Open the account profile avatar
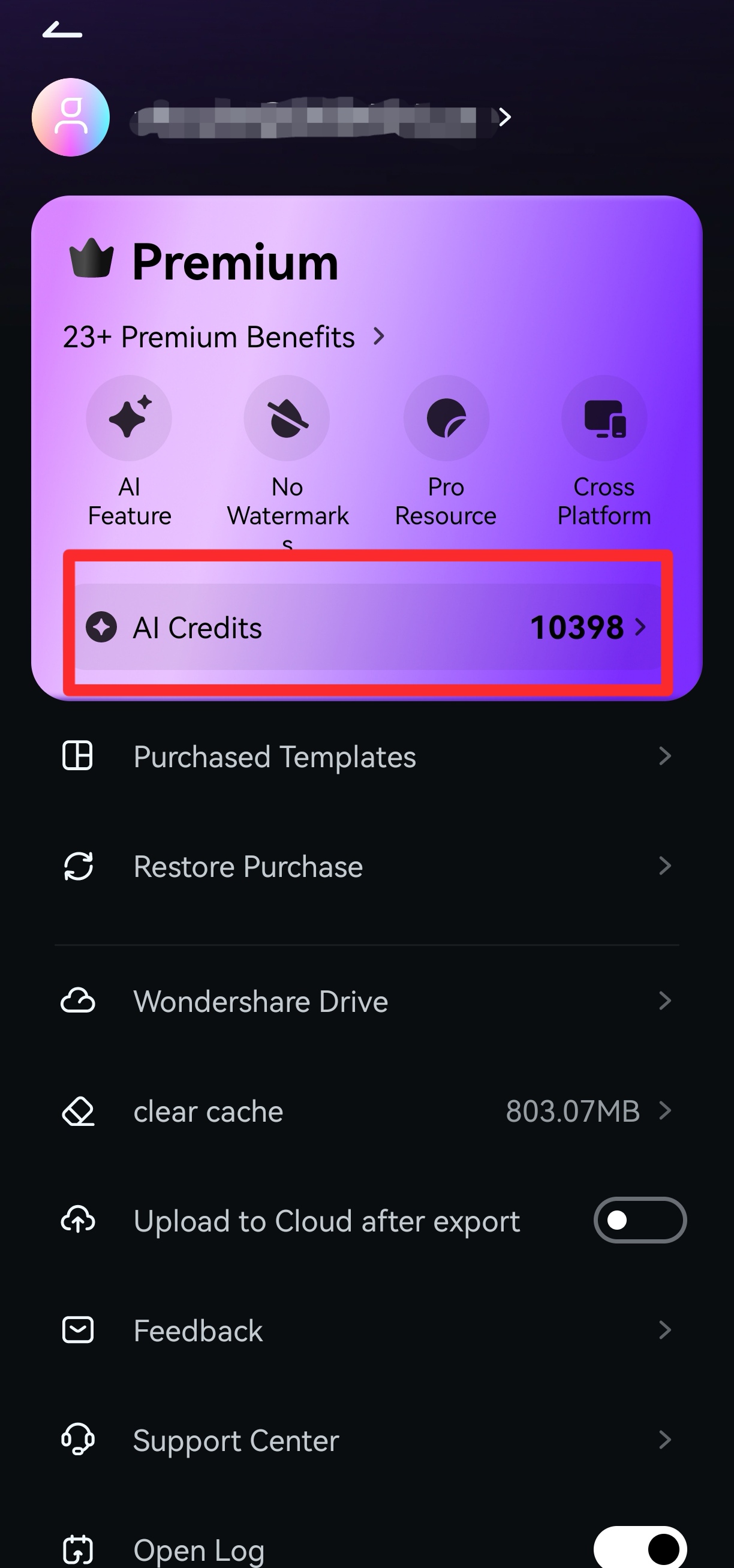This screenshot has height=1568, width=734. [x=71, y=117]
